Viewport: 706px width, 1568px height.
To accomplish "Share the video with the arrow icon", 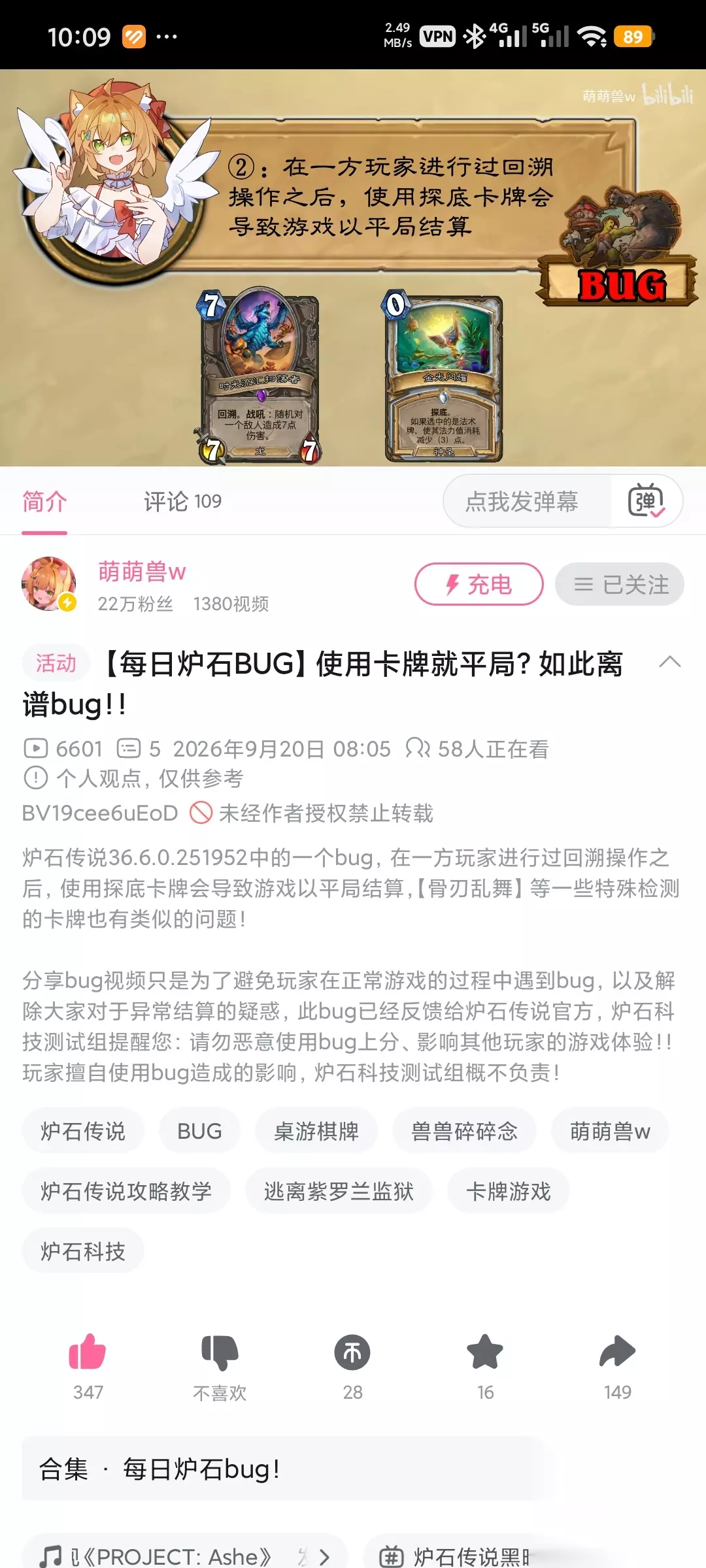I will click(x=618, y=1352).
